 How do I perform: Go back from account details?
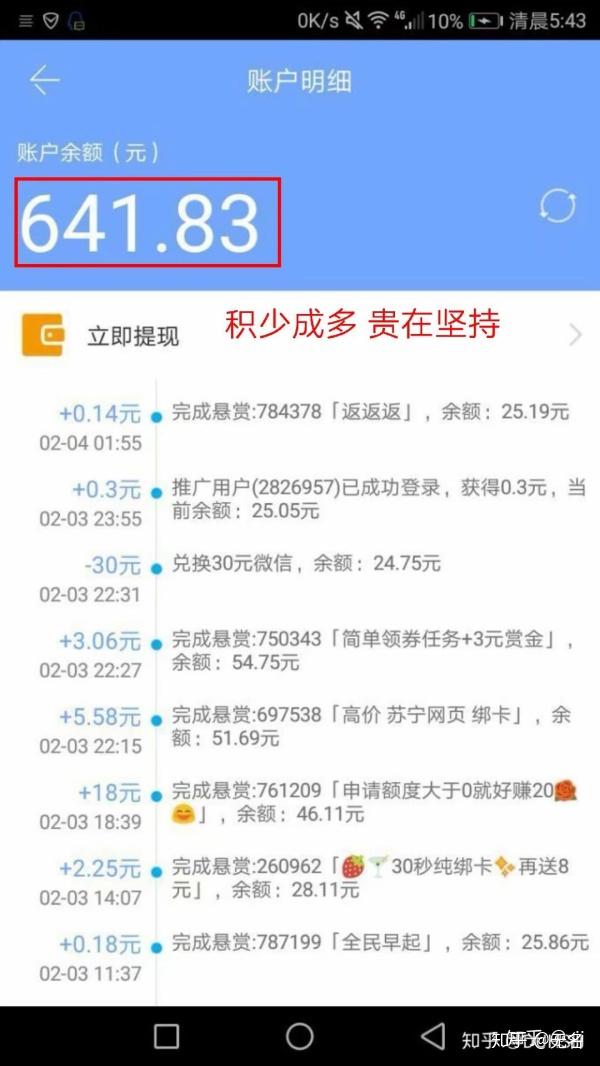pyautogui.click(x=44, y=81)
